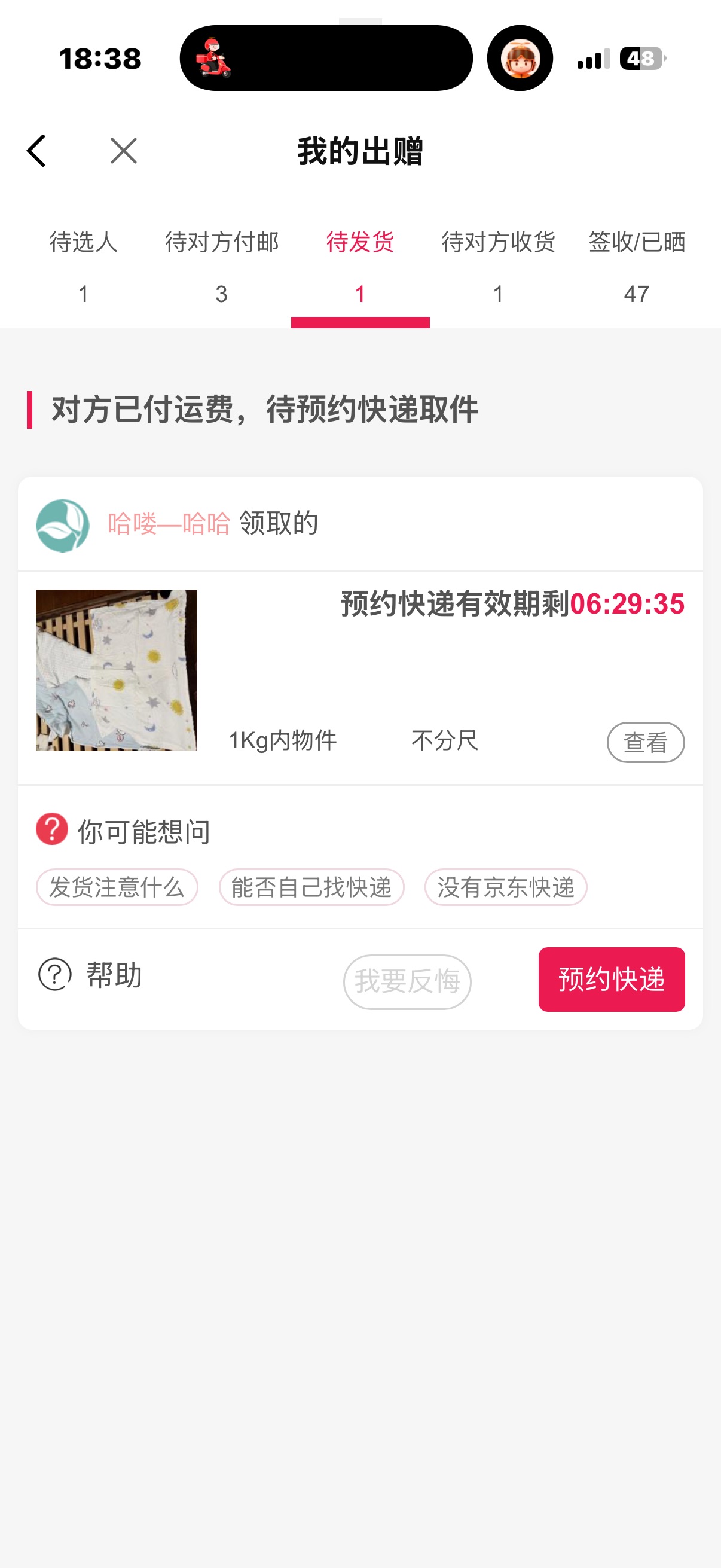Select the 待发货 tab
Screen dimensions: 721x1568
[360, 267]
